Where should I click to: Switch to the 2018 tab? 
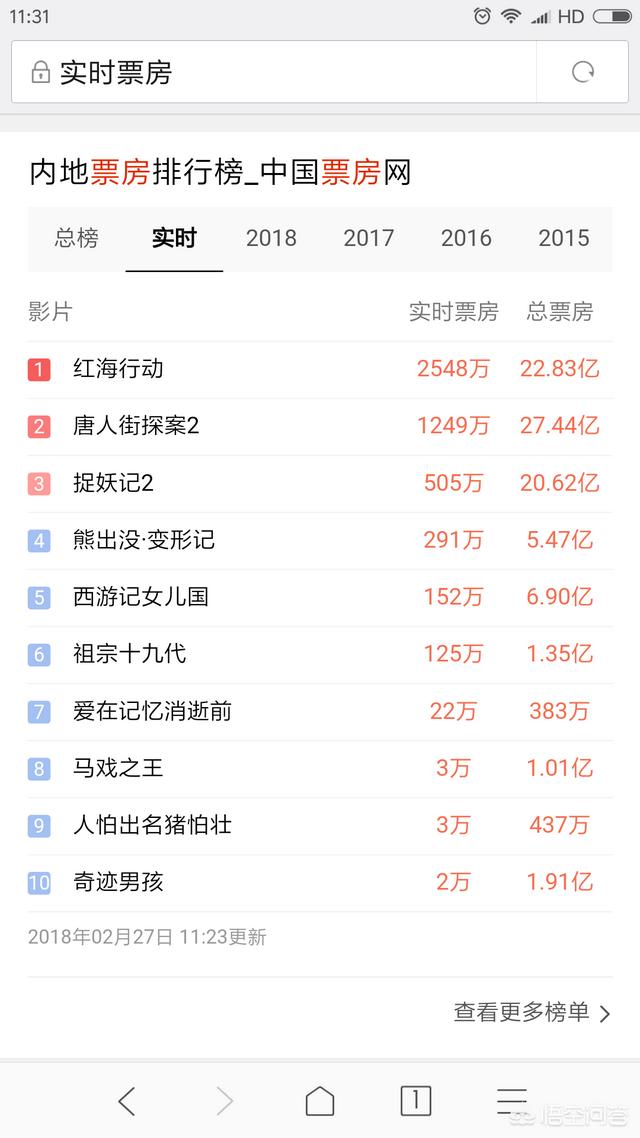click(x=271, y=238)
